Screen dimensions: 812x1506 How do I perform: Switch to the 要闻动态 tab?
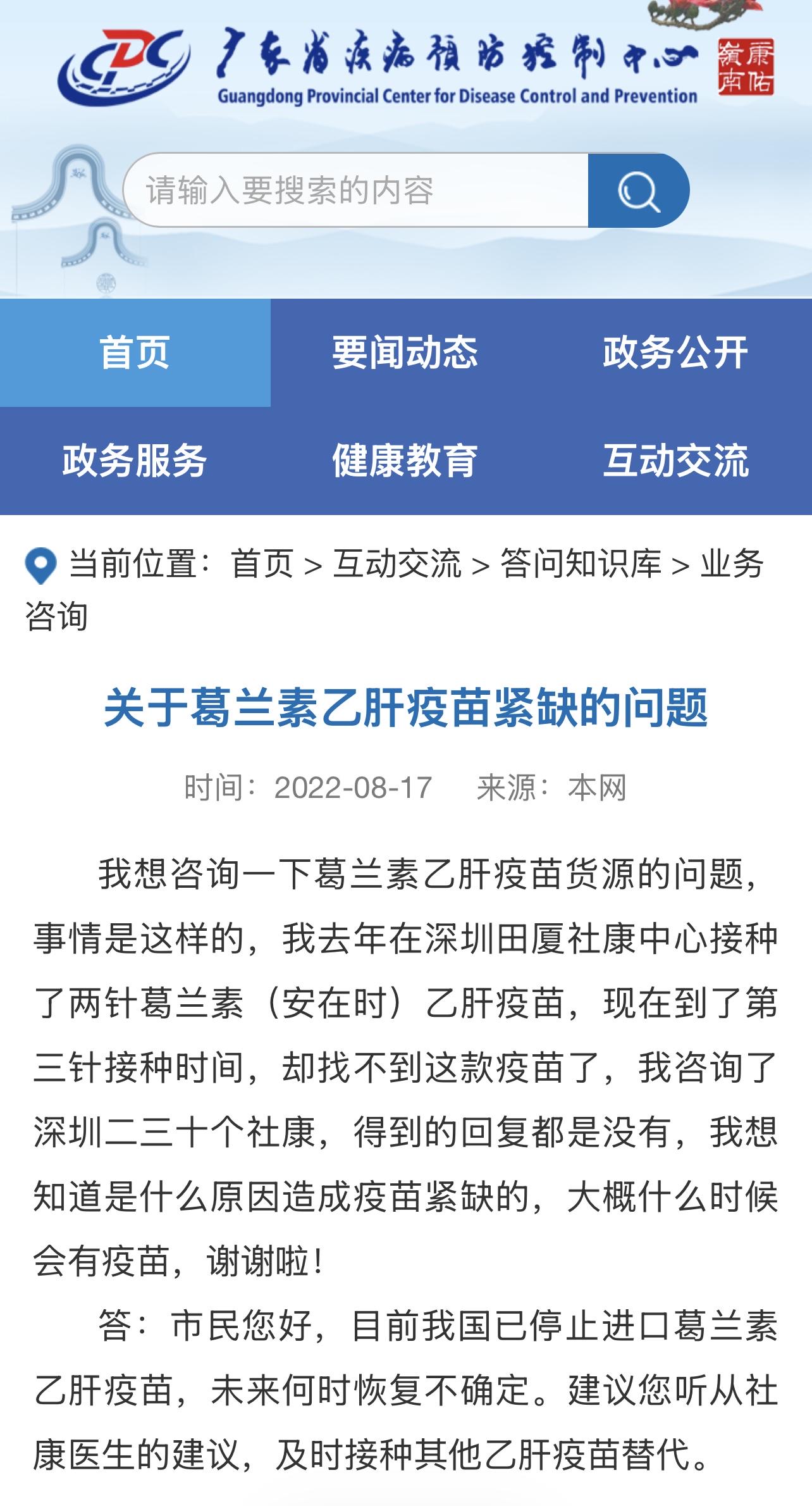[405, 352]
